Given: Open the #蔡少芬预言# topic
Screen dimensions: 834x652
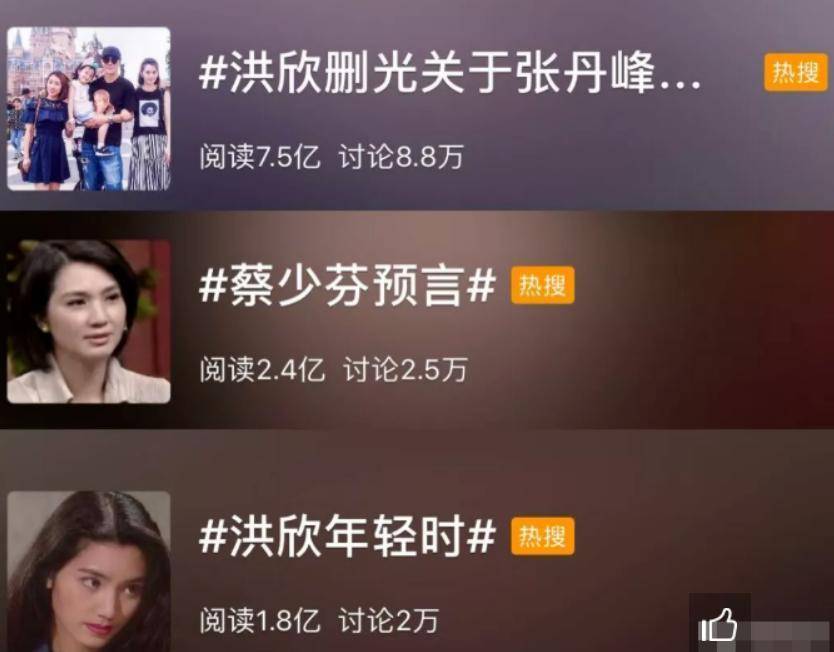Looking at the screenshot, I should click(x=347, y=288).
